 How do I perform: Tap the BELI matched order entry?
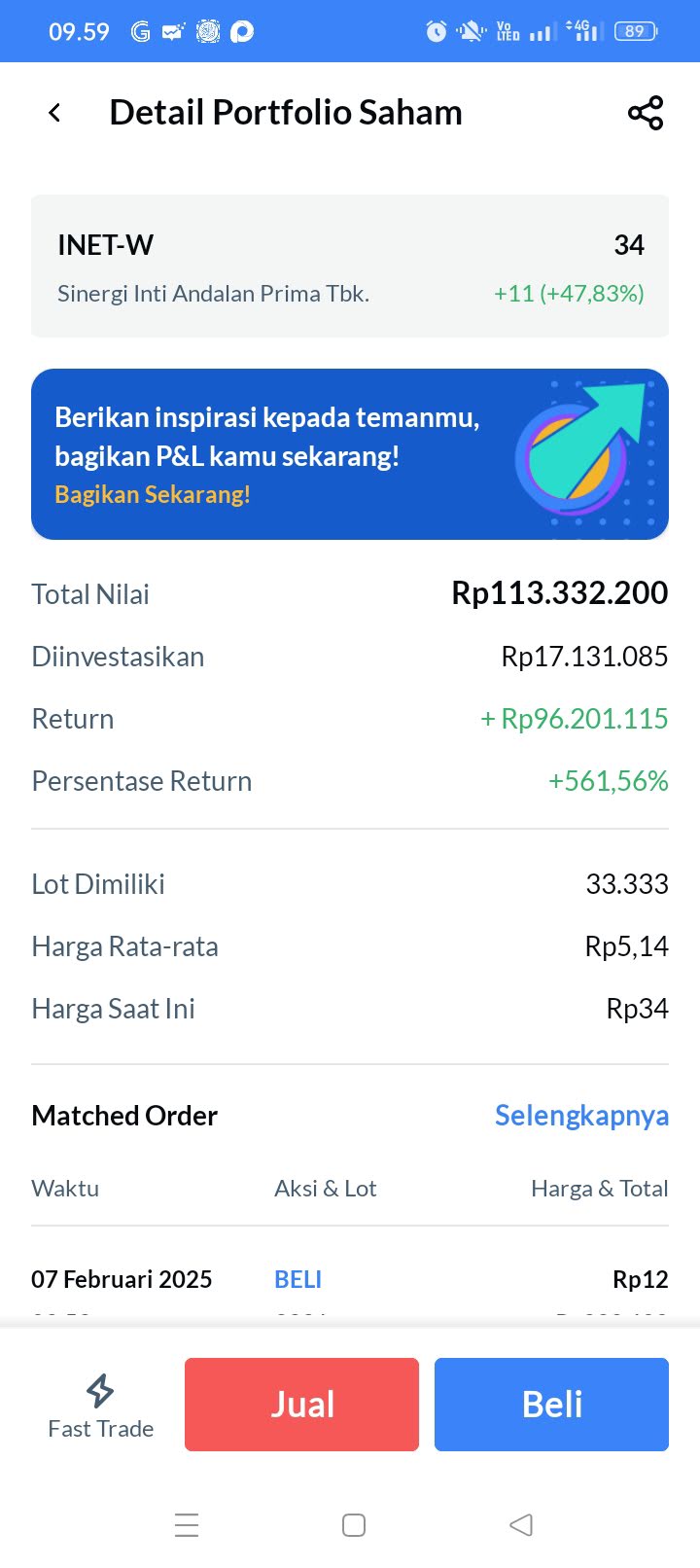pos(297,1278)
